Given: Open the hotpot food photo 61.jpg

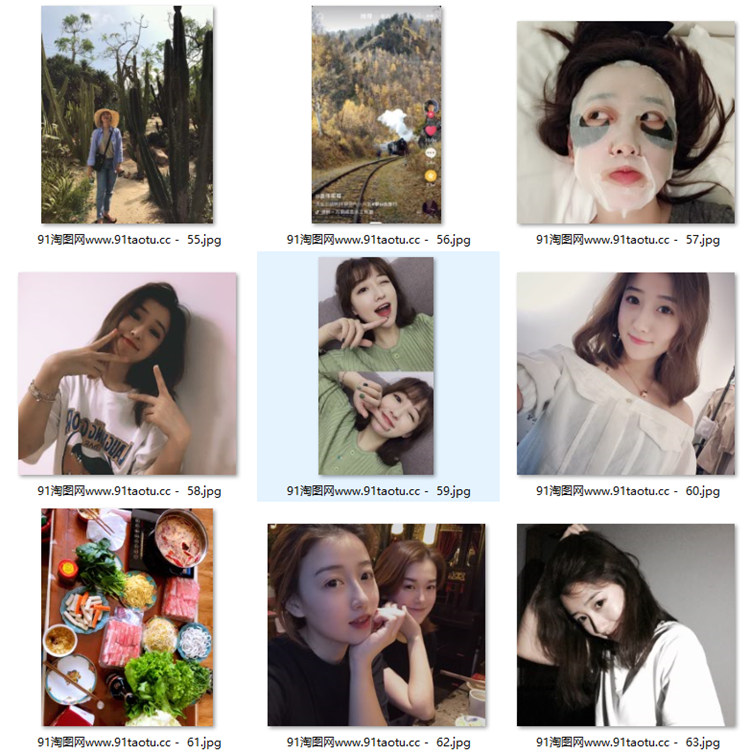Looking at the screenshot, I should coord(127,617).
